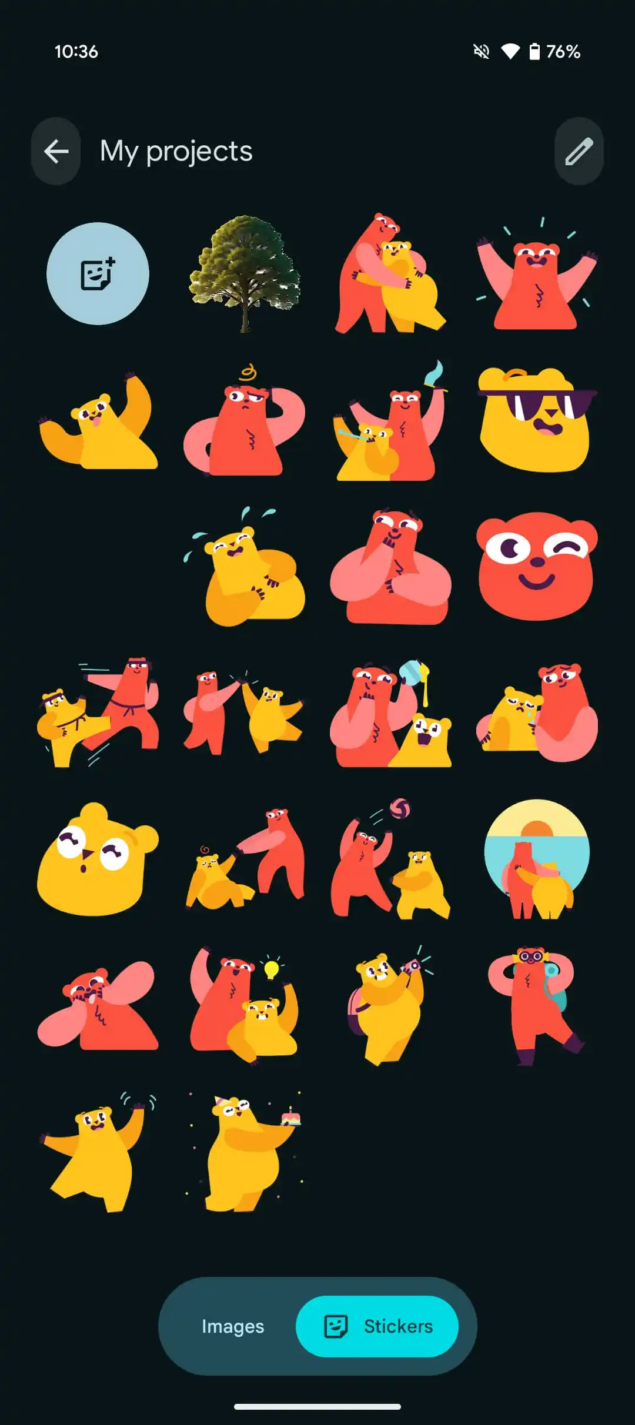Choose the karate bears sticker
The height and width of the screenshot is (1425, 635).
point(98,712)
